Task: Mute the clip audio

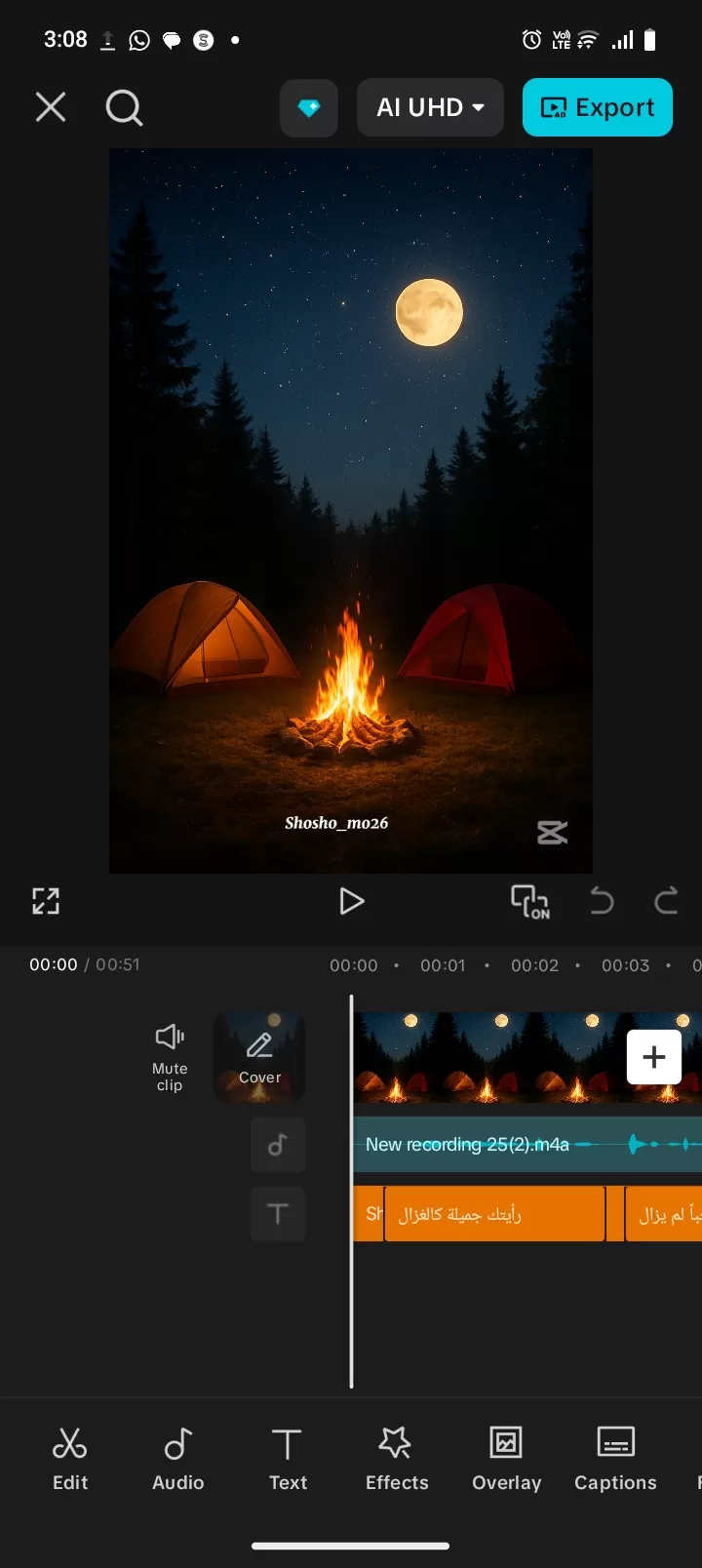Action: (170, 1057)
